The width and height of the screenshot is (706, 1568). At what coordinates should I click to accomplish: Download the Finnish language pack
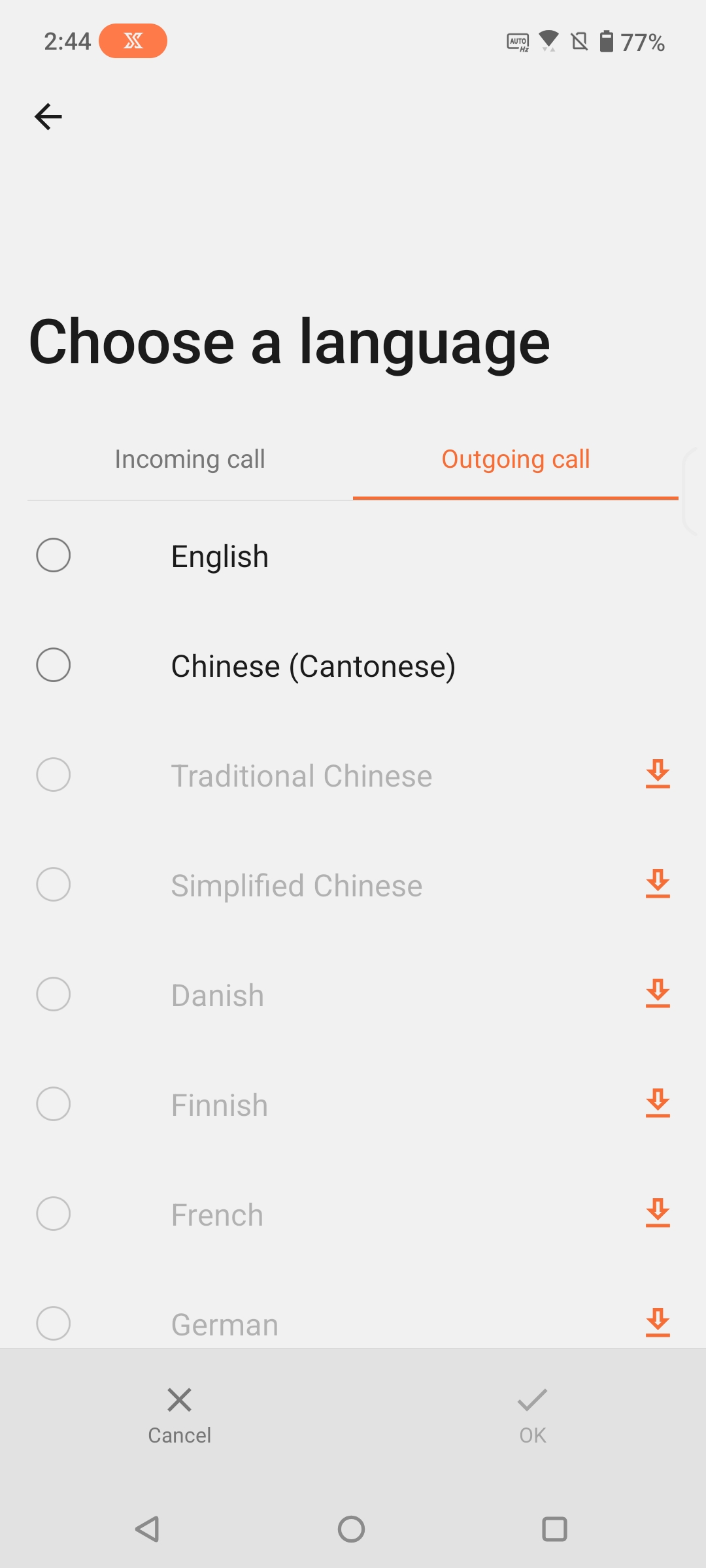tap(658, 1103)
